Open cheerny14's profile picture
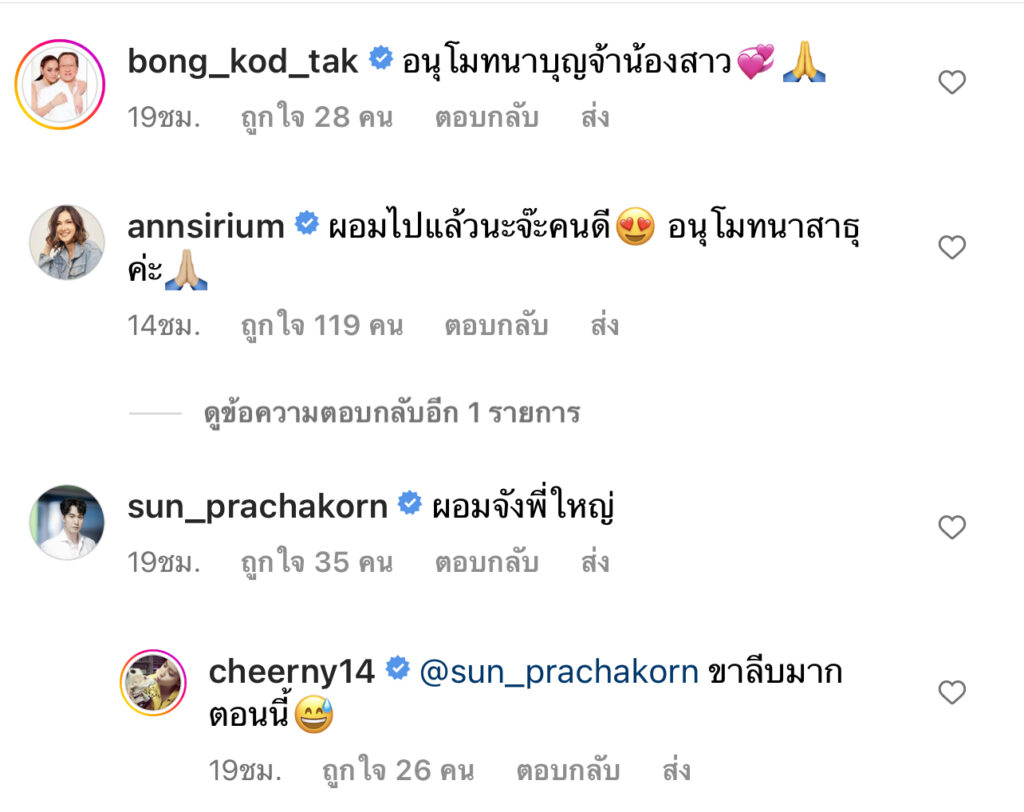This screenshot has width=1024, height=812. coord(153,686)
